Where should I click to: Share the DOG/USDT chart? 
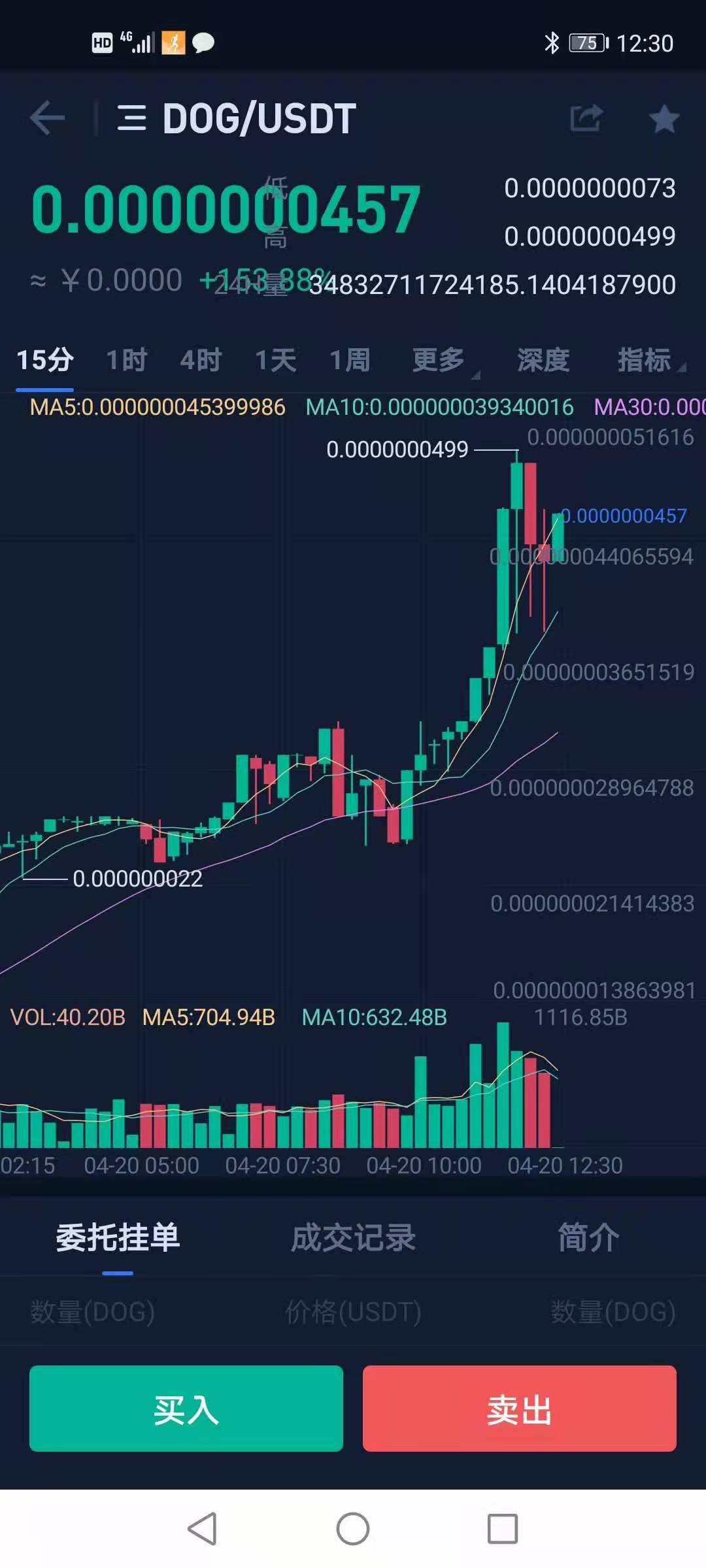(586, 118)
